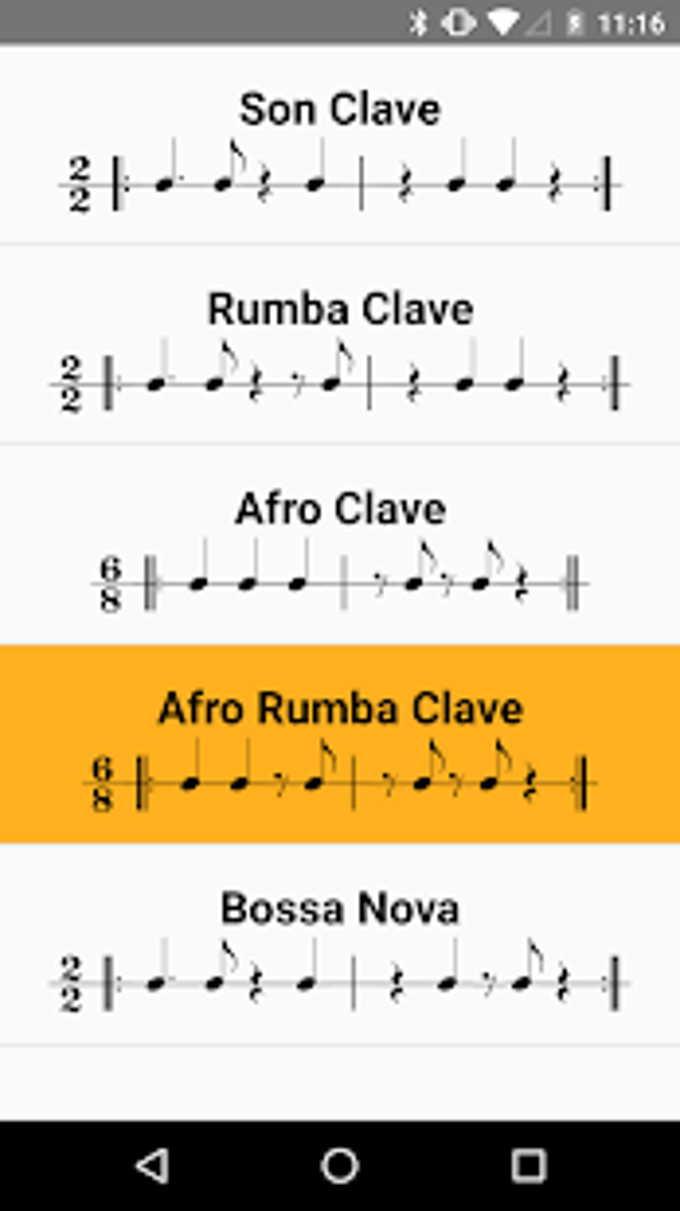Pick the Afro Clave pattern
This screenshot has width=680, height=1211.
(x=340, y=545)
